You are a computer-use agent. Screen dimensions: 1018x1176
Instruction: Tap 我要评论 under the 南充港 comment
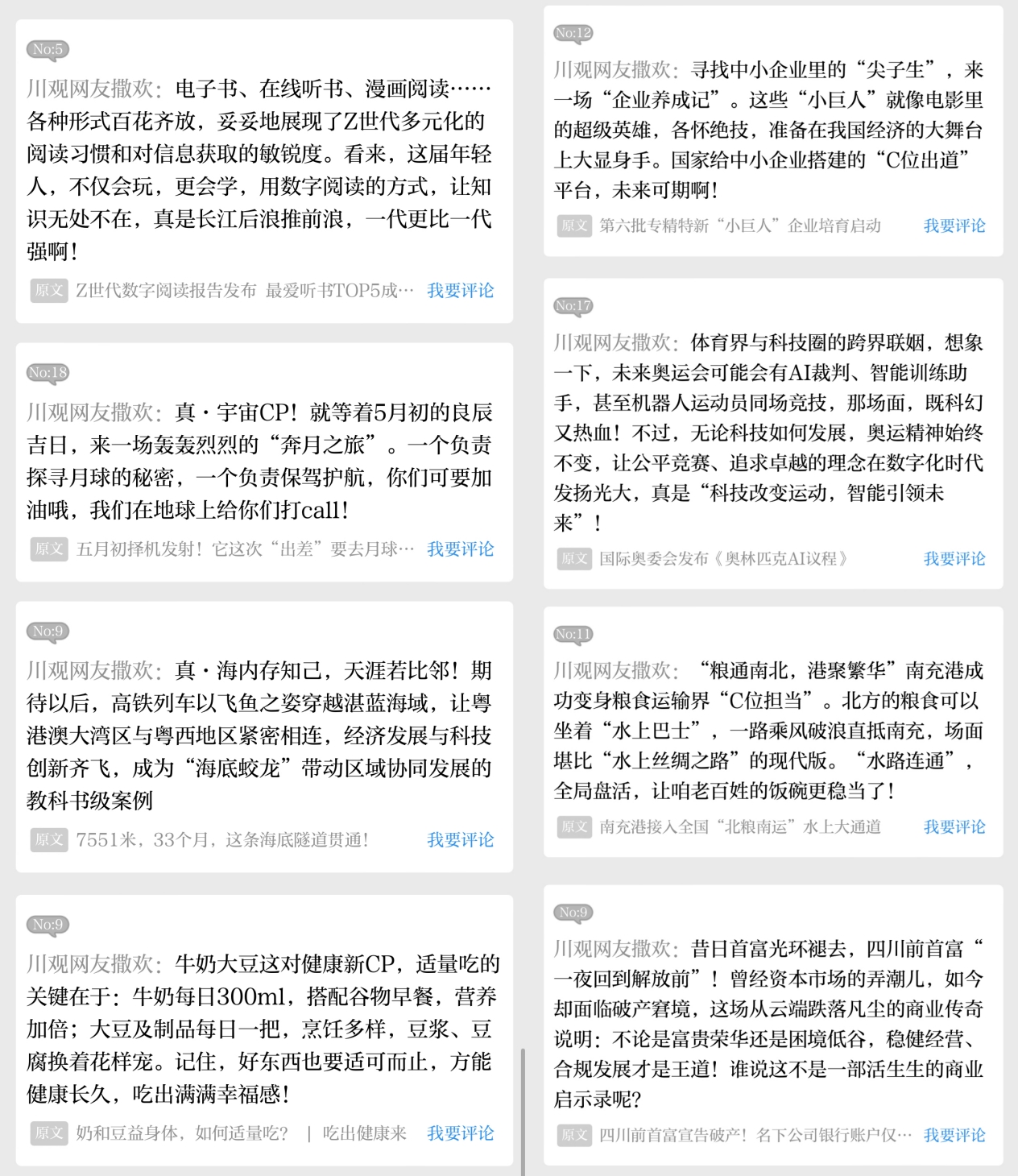(x=954, y=827)
